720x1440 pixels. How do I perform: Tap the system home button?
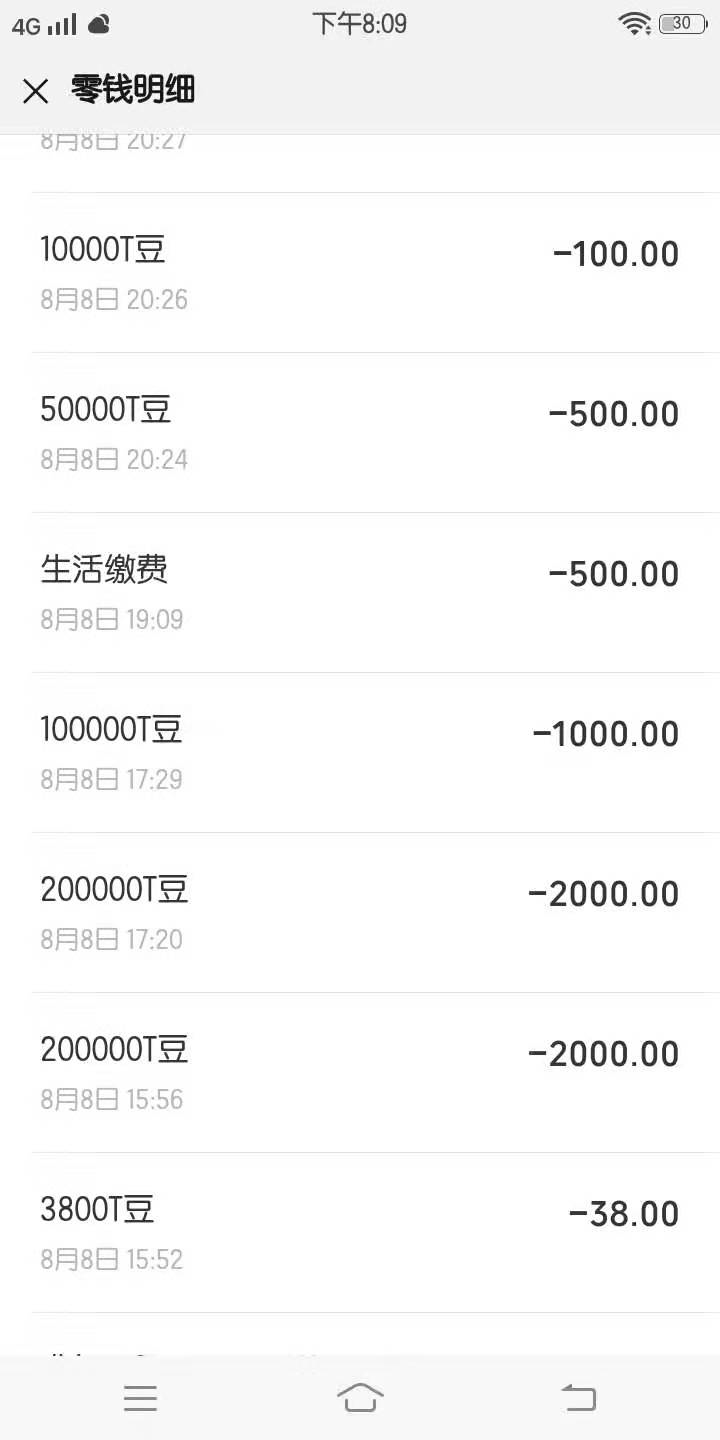point(360,1397)
